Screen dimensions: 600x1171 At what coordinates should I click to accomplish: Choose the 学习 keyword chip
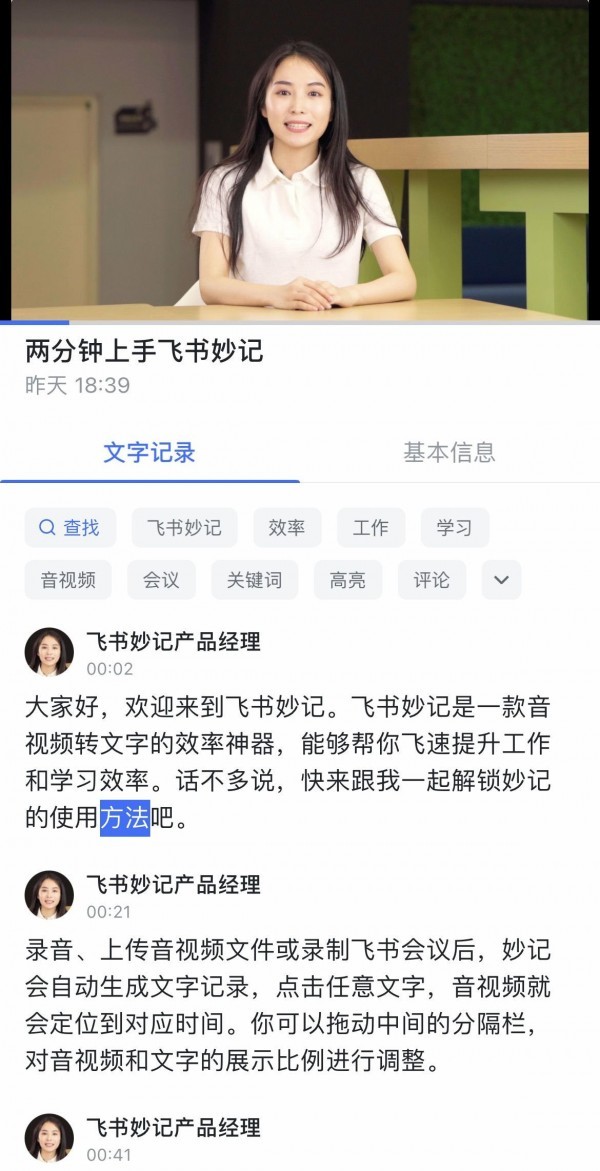coord(454,527)
